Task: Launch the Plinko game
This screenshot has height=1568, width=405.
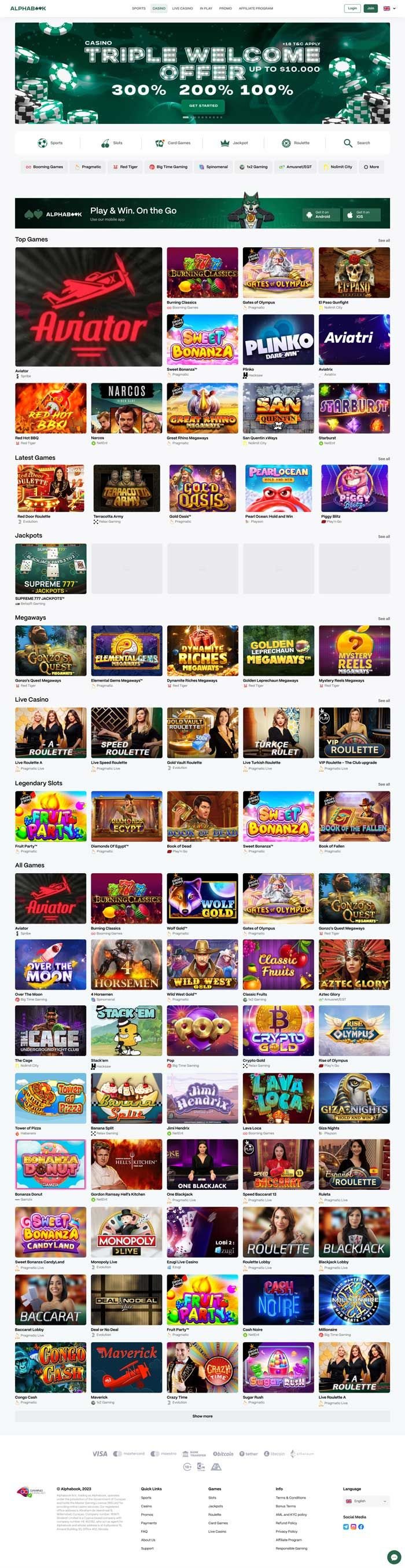Action: 278,340
